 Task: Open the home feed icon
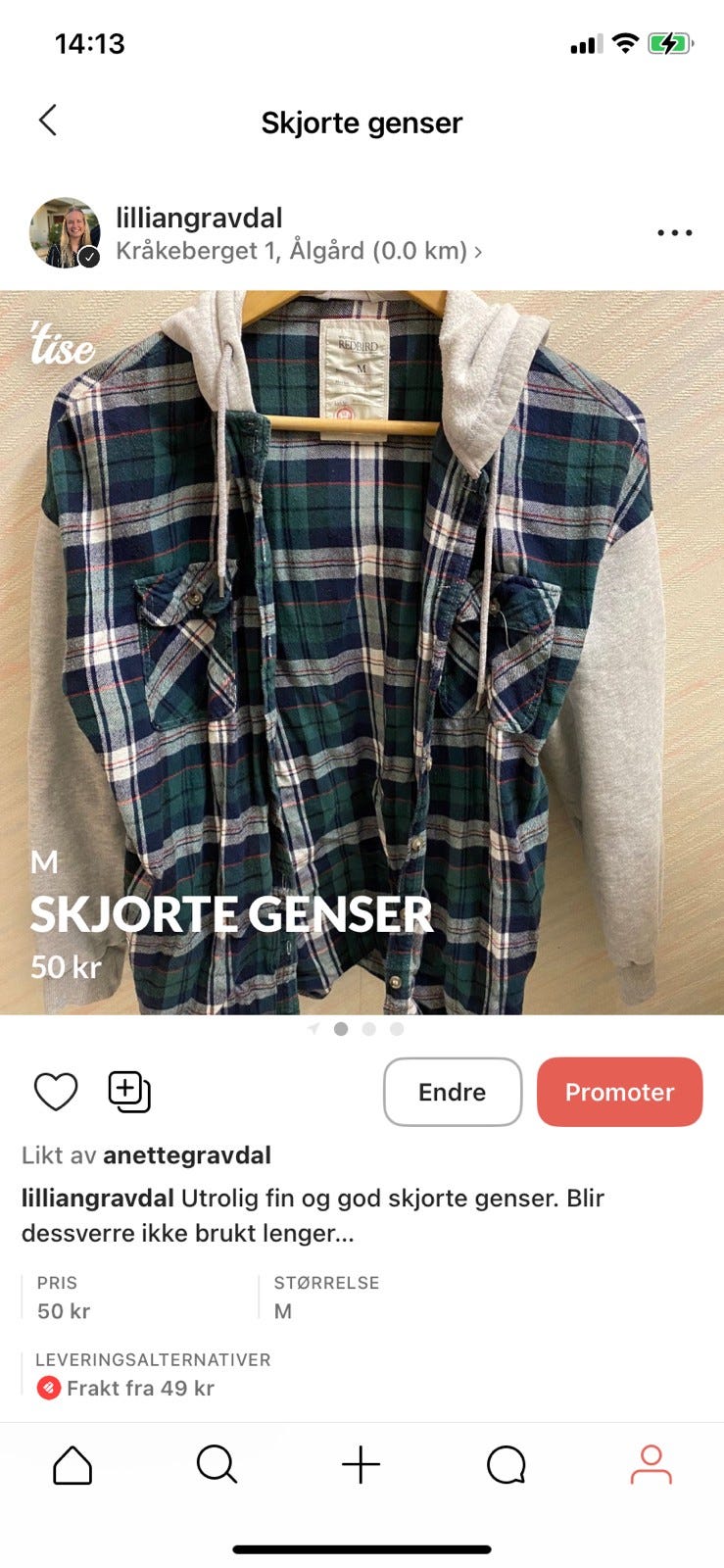point(72,1465)
